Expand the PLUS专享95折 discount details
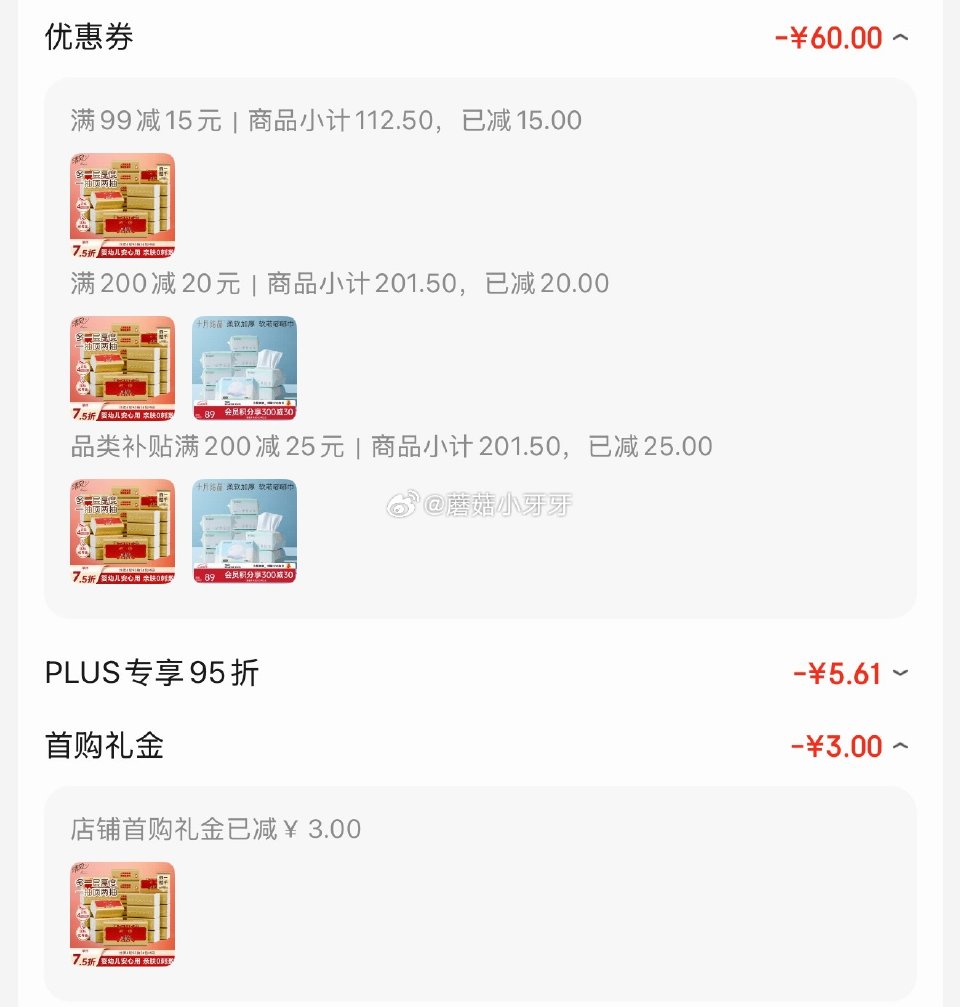 coord(899,673)
